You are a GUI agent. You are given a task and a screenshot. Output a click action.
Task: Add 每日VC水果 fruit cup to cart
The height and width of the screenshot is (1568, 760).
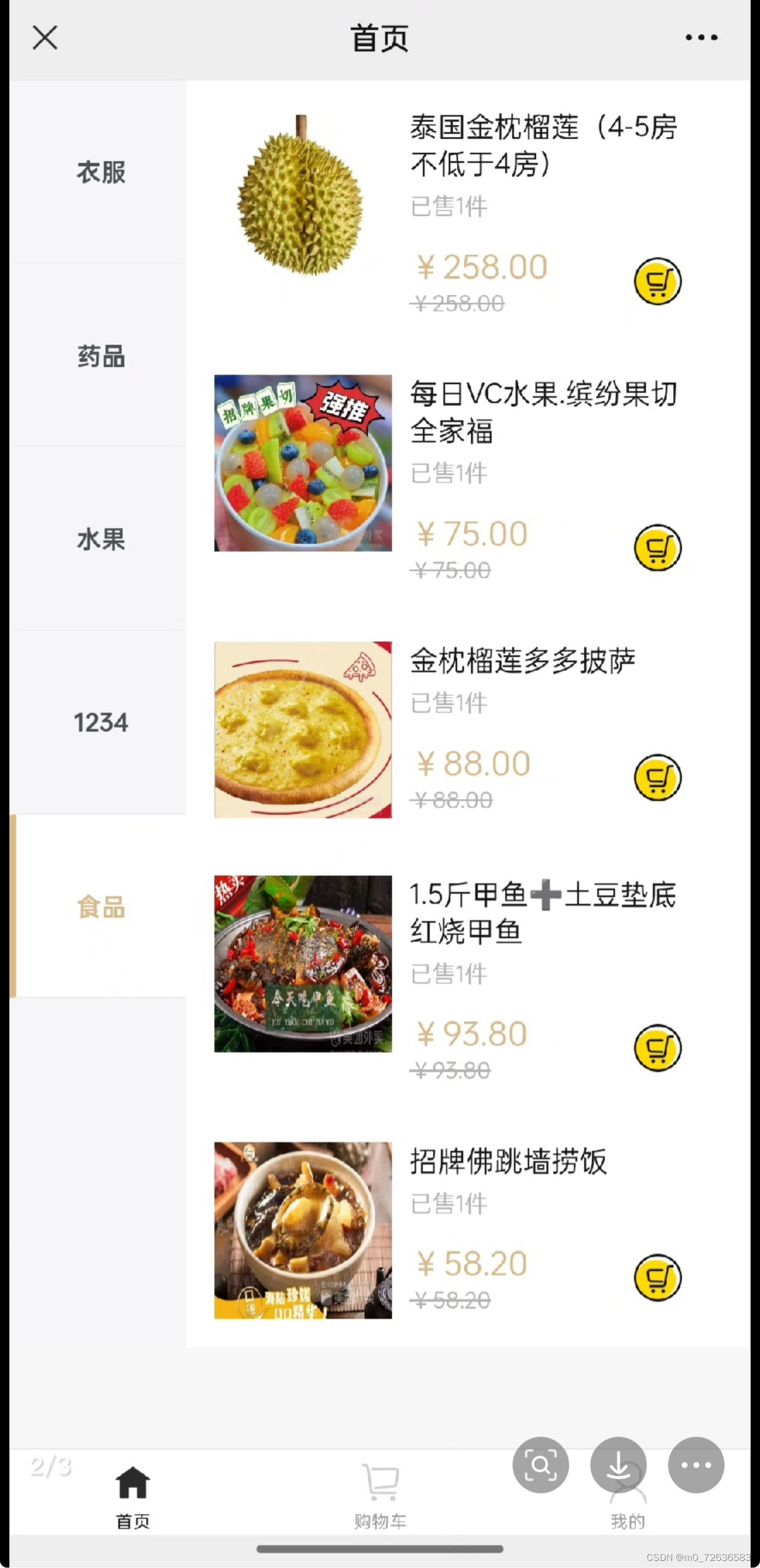657,548
